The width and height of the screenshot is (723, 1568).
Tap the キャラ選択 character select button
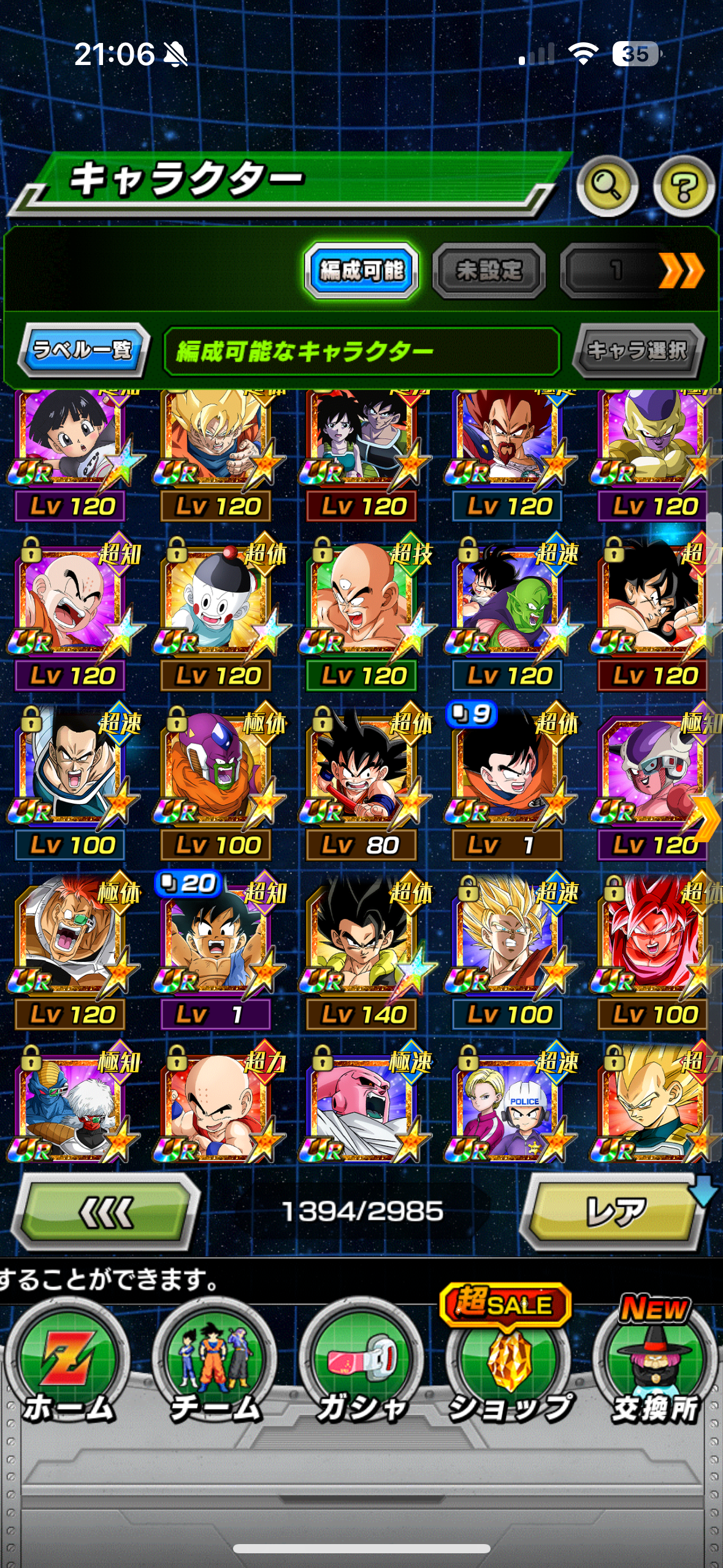click(638, 350)
